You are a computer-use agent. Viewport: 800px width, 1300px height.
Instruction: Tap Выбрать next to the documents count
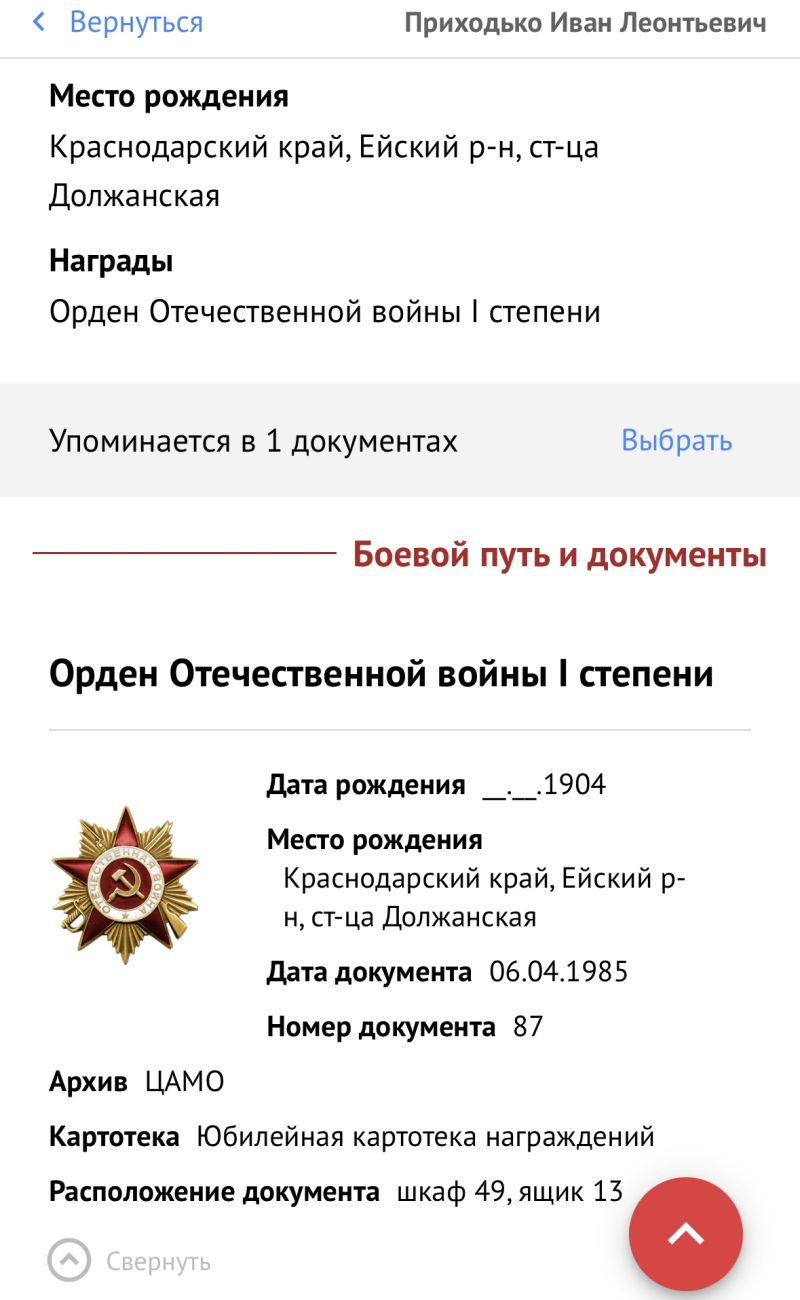[x=677, y=440]
